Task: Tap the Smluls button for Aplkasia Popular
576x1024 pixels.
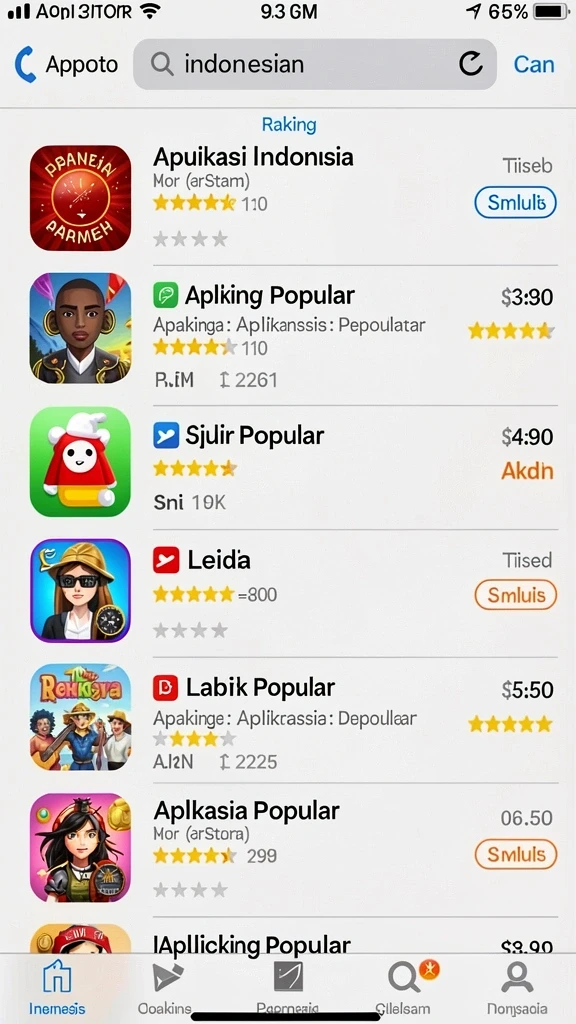Action: tap(515, 854)
